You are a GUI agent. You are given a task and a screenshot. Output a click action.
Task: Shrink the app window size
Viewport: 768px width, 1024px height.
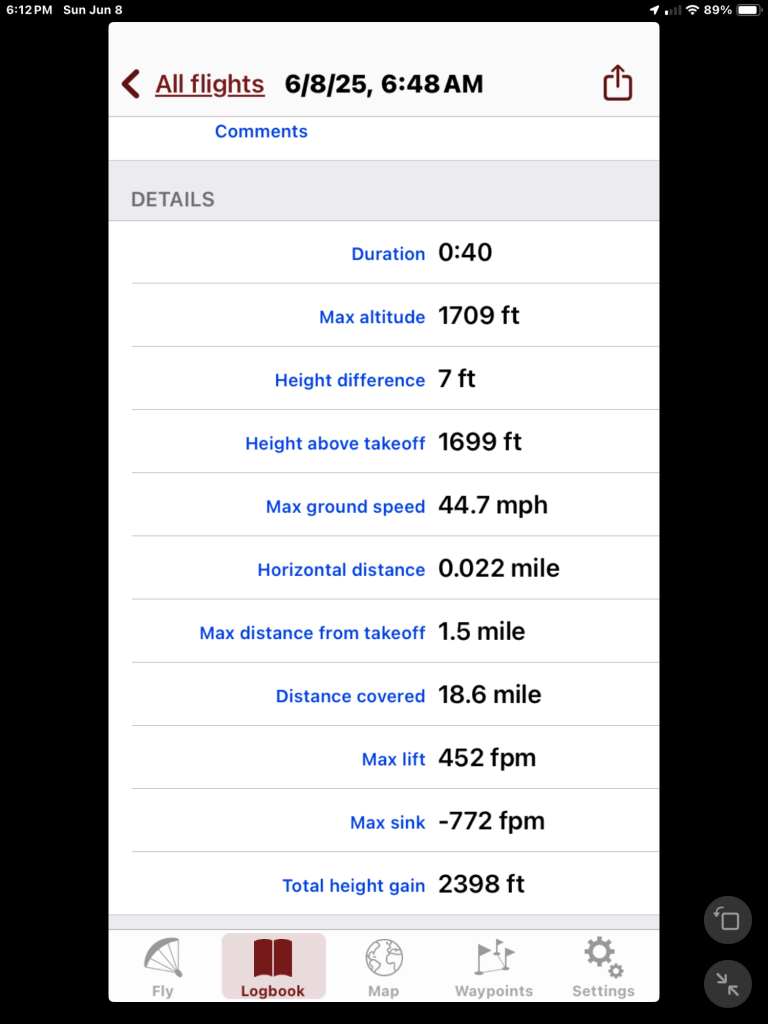click(728, 985)
